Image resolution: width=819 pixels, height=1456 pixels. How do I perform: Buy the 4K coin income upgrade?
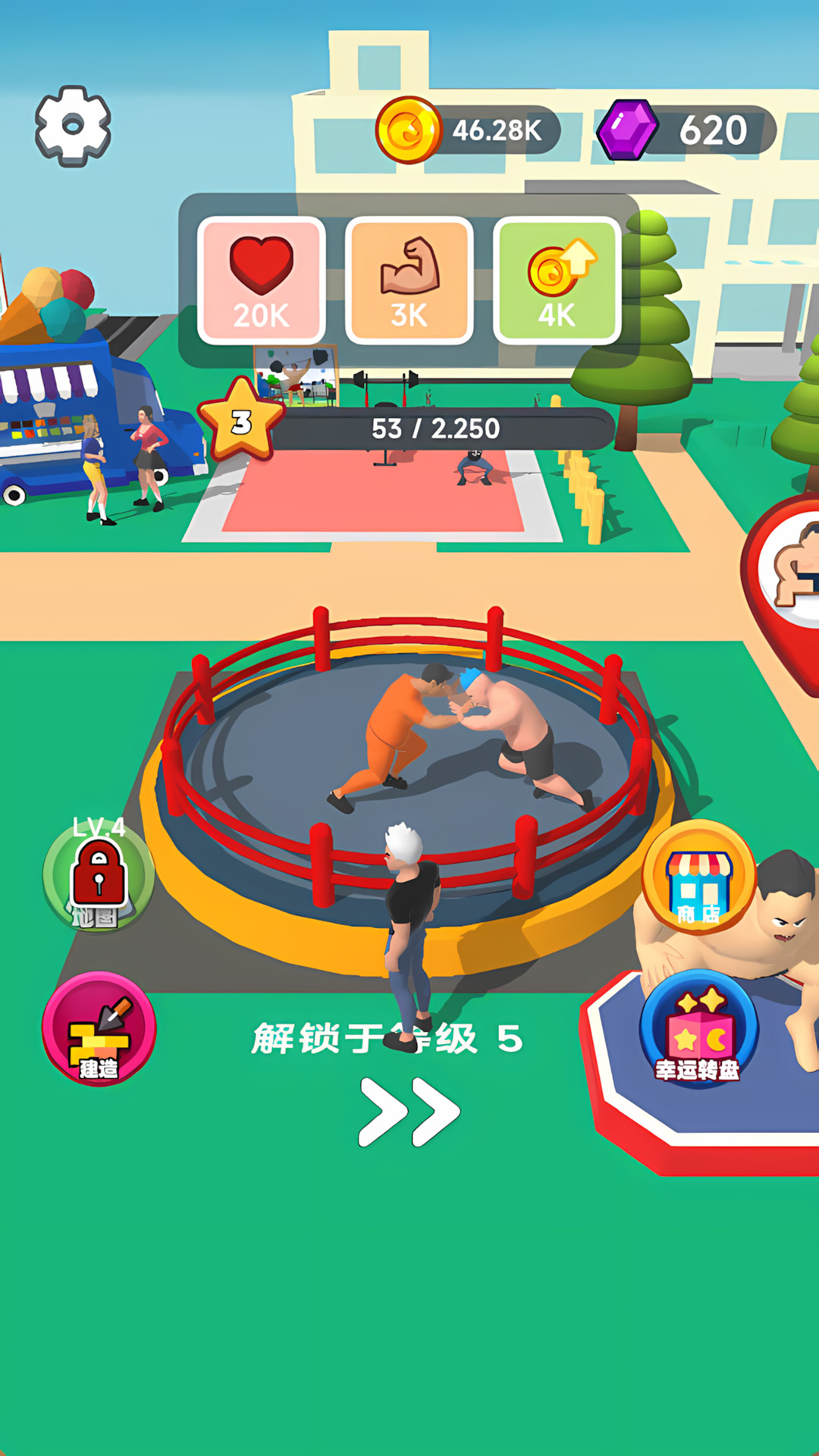coord(557,281)
